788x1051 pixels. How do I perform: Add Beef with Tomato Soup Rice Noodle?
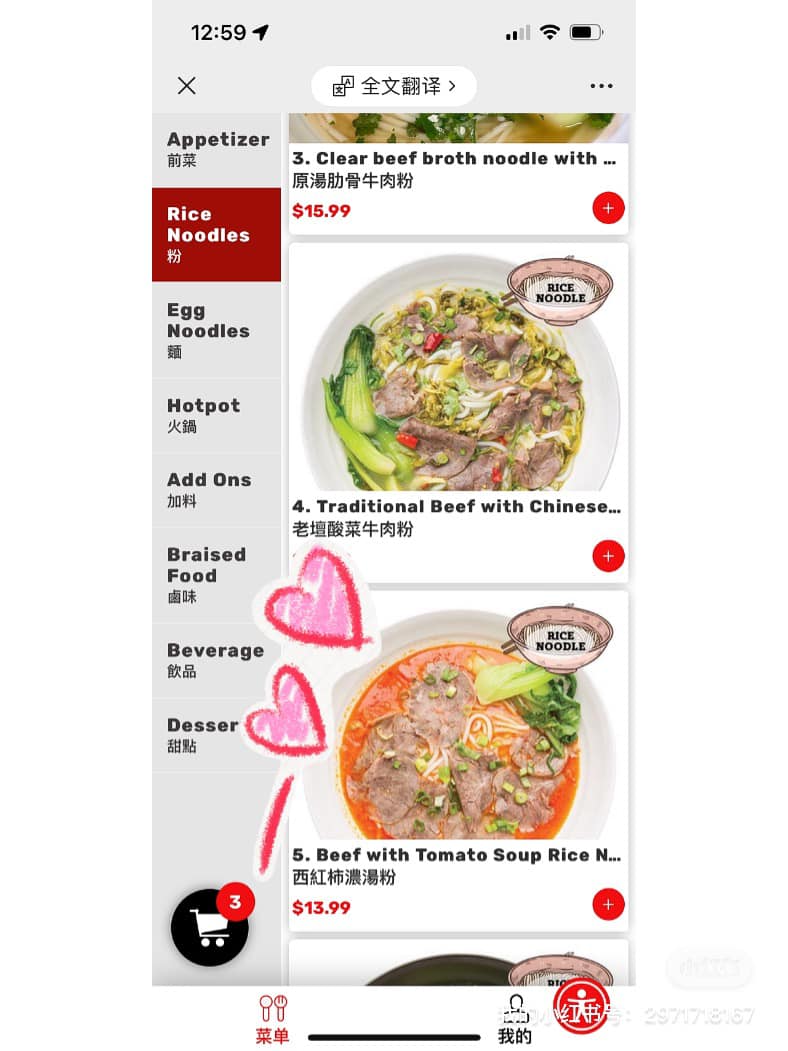608,905
